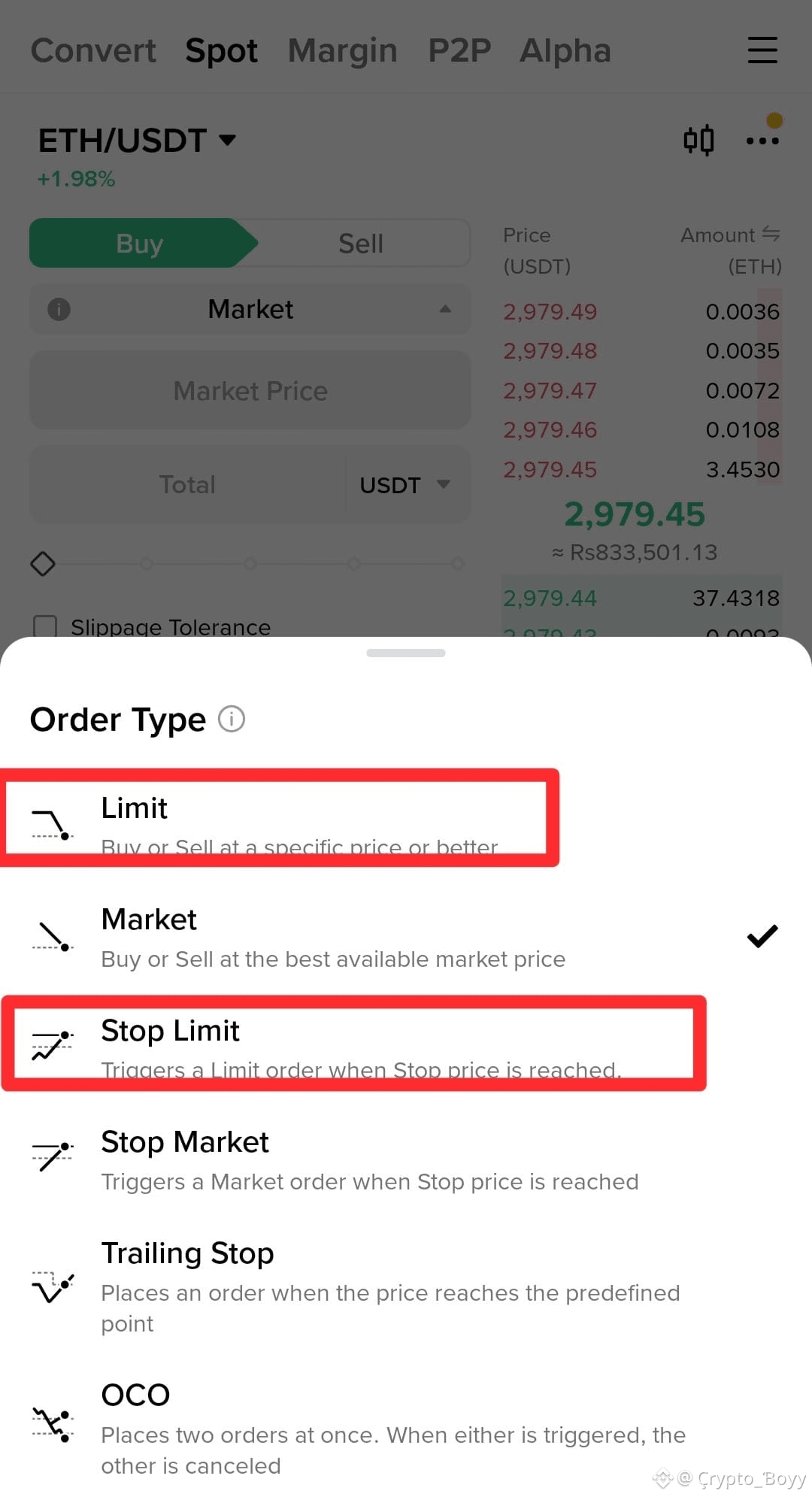Viewport: 812px width, 1497px height.
Task: Tap the Total amount field
Action: 188,485
